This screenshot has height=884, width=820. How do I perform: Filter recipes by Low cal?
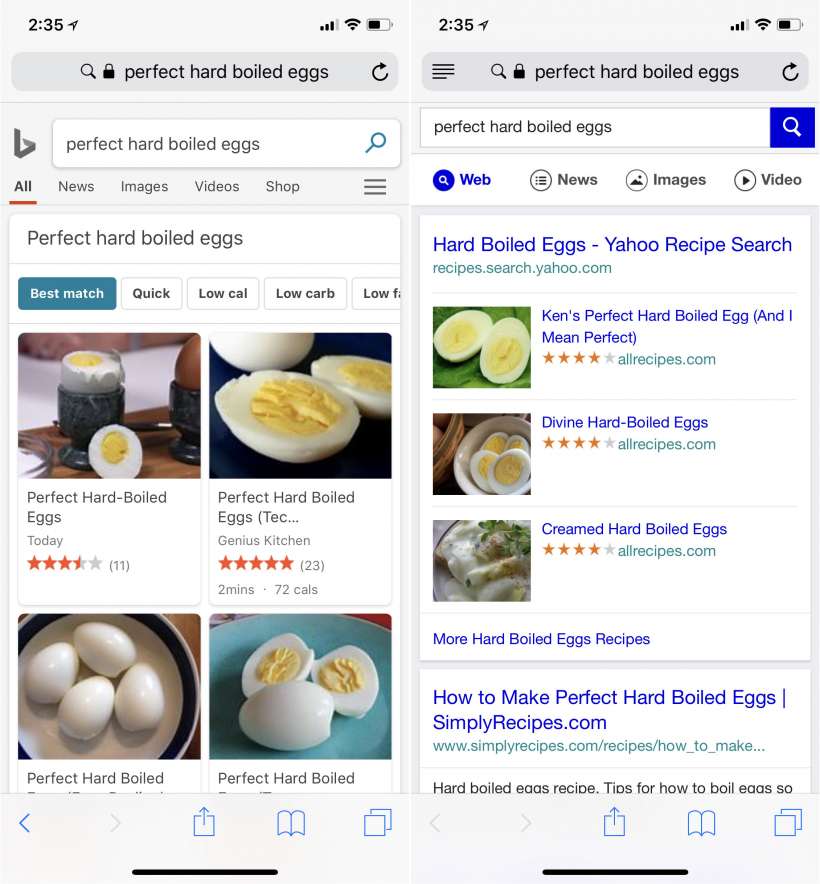pos(223,293)
